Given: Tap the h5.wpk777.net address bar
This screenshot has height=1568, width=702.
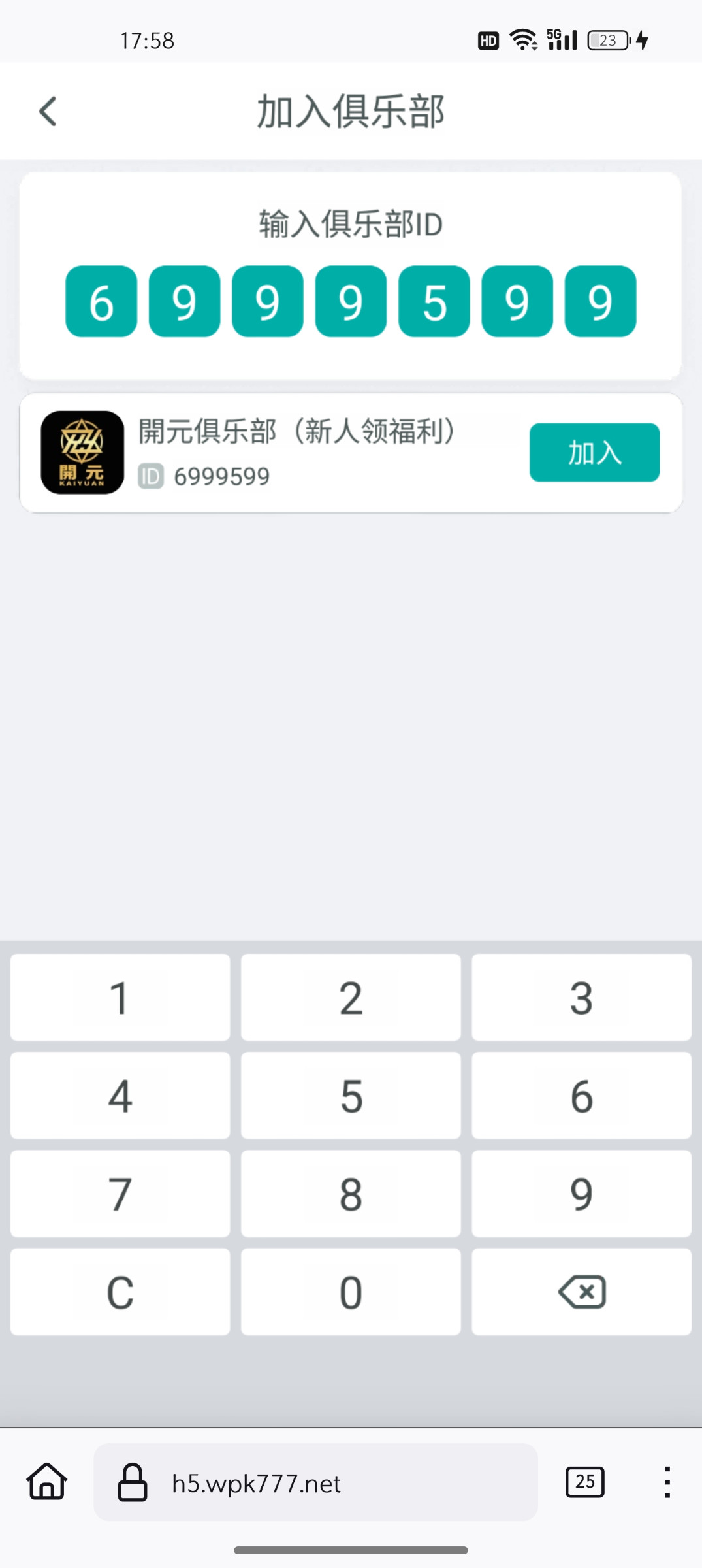Looking at the screenshot, I should pyautogui.click(x=315, y=1482).
